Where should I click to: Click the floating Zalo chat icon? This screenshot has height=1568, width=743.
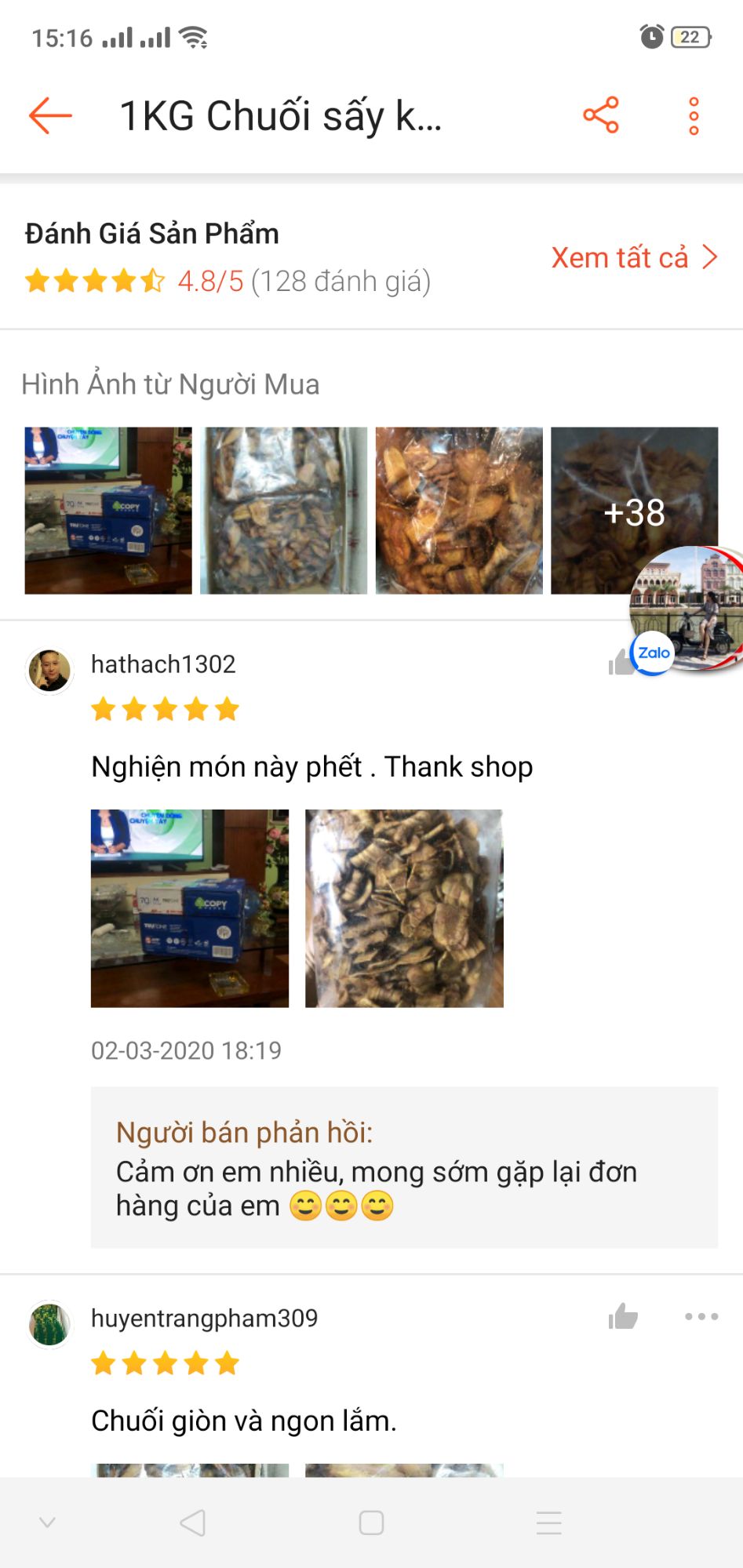[x=654, y=651]
